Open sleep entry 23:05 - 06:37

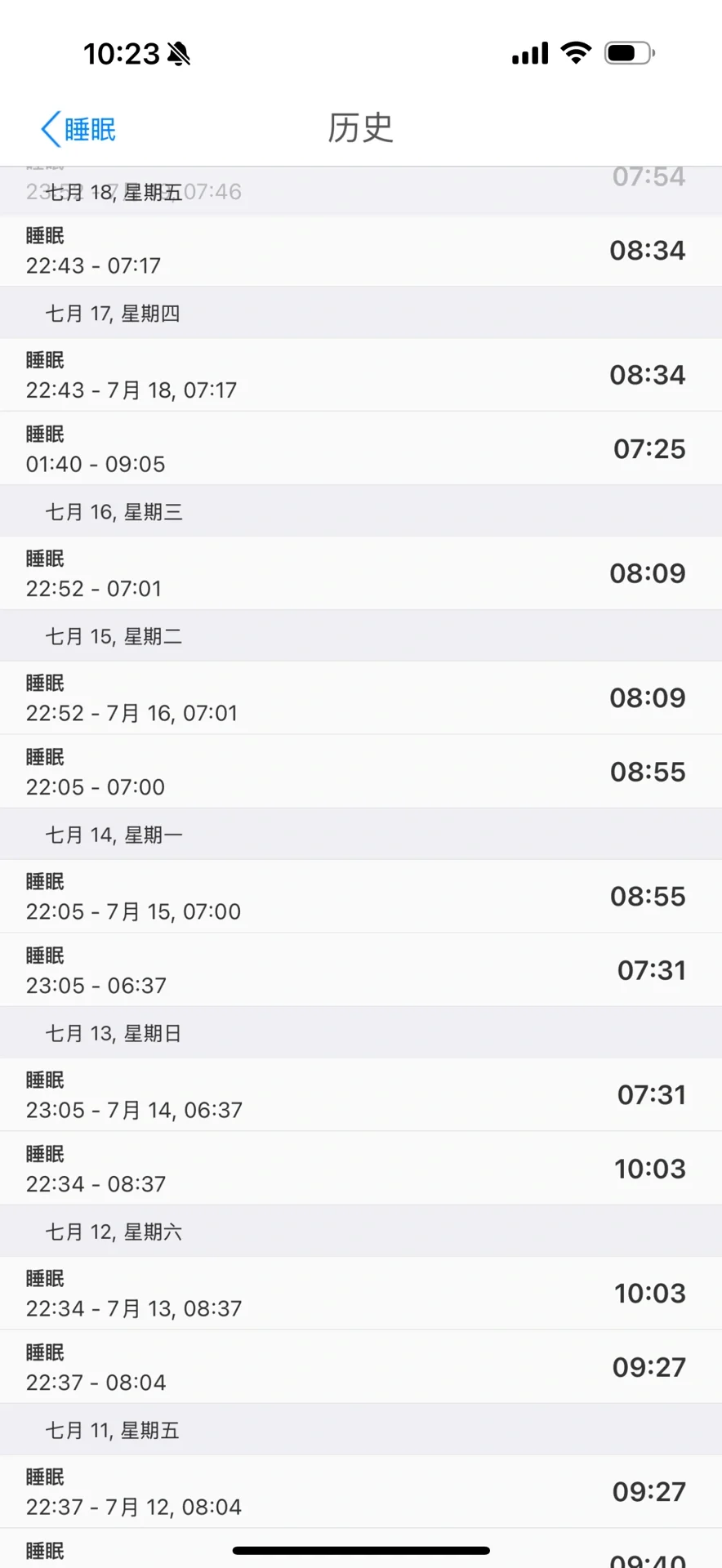click(361, 970)
